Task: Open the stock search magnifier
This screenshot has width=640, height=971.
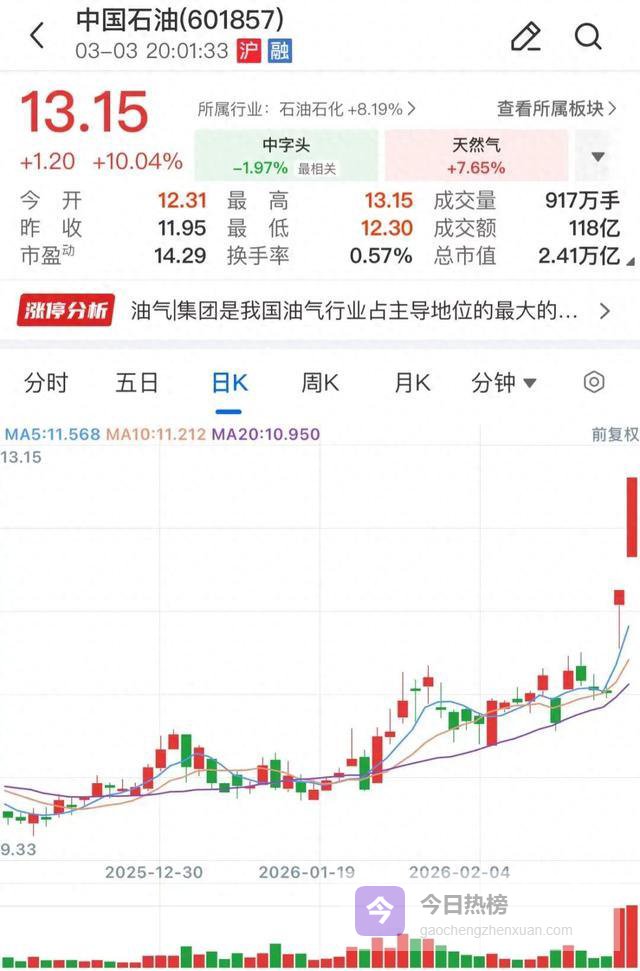Action: click(x=588, y=37)
